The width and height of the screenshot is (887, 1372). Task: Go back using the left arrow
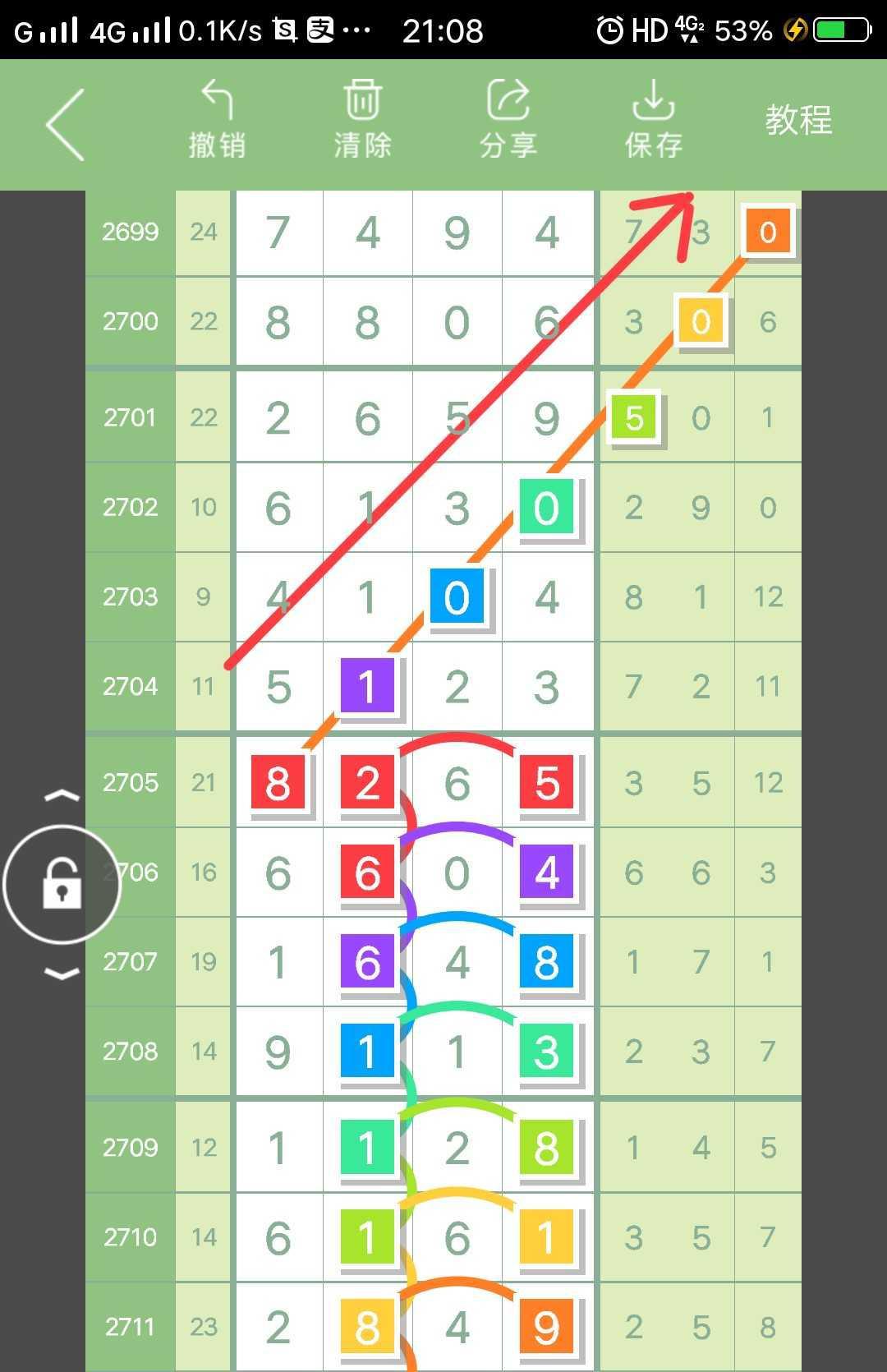[66, 124]
